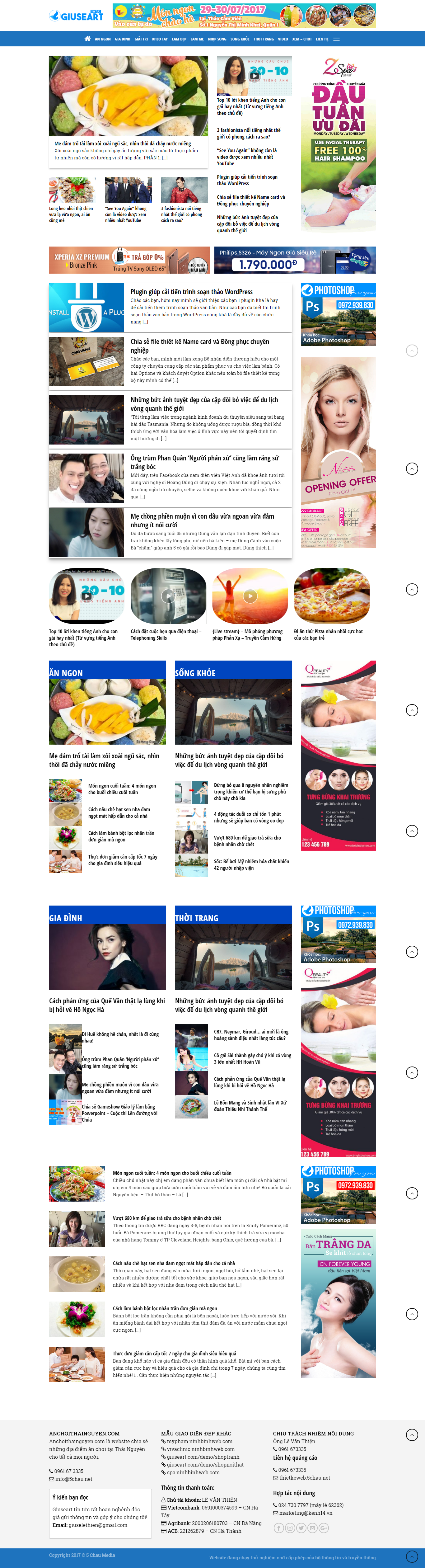Switch to the Ăn Ngon menu tab
425x1568 pixels.
(x=103, y=39)
